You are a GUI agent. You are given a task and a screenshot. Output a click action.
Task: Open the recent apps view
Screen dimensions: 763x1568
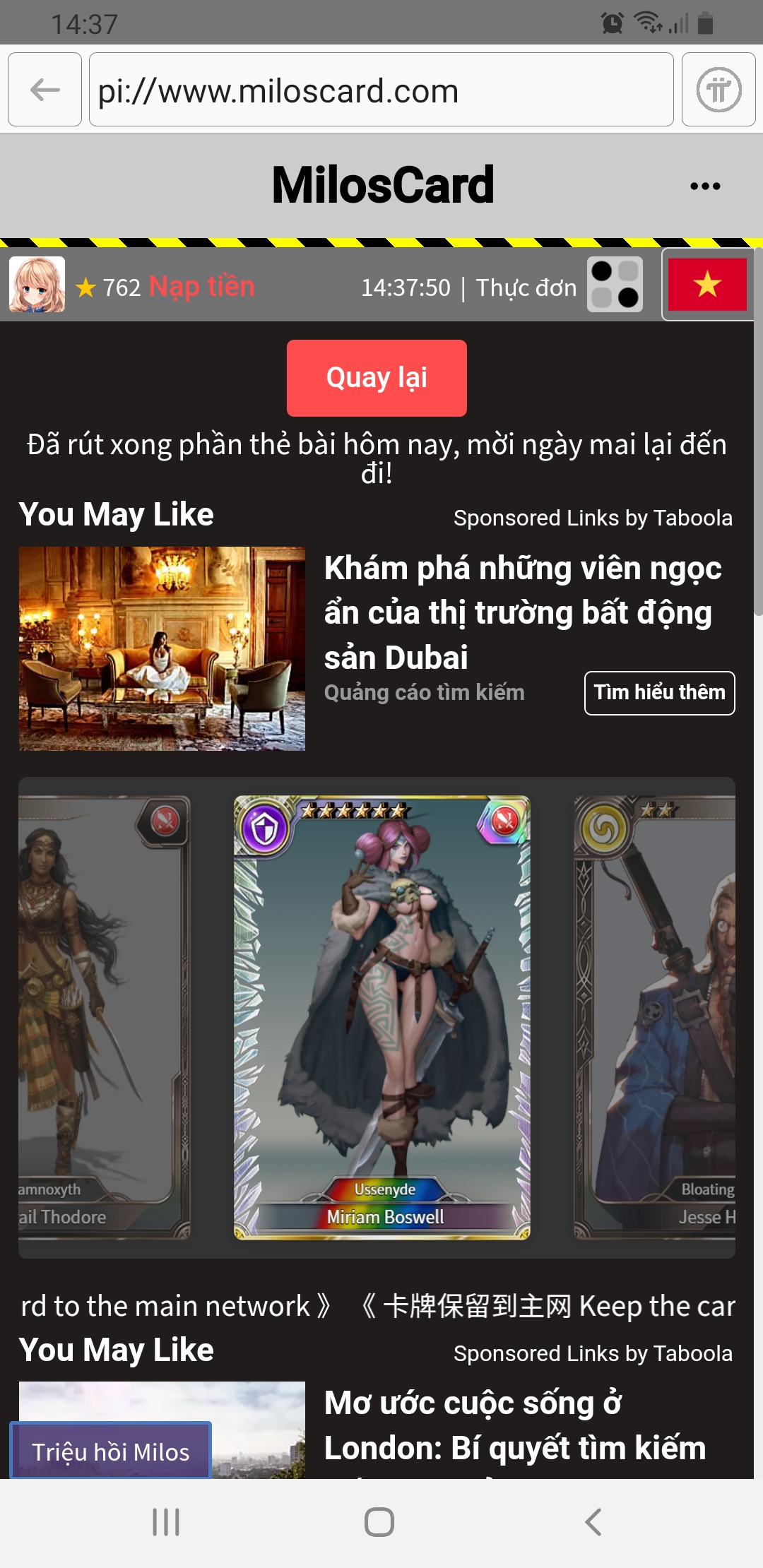coord(166,1522)
